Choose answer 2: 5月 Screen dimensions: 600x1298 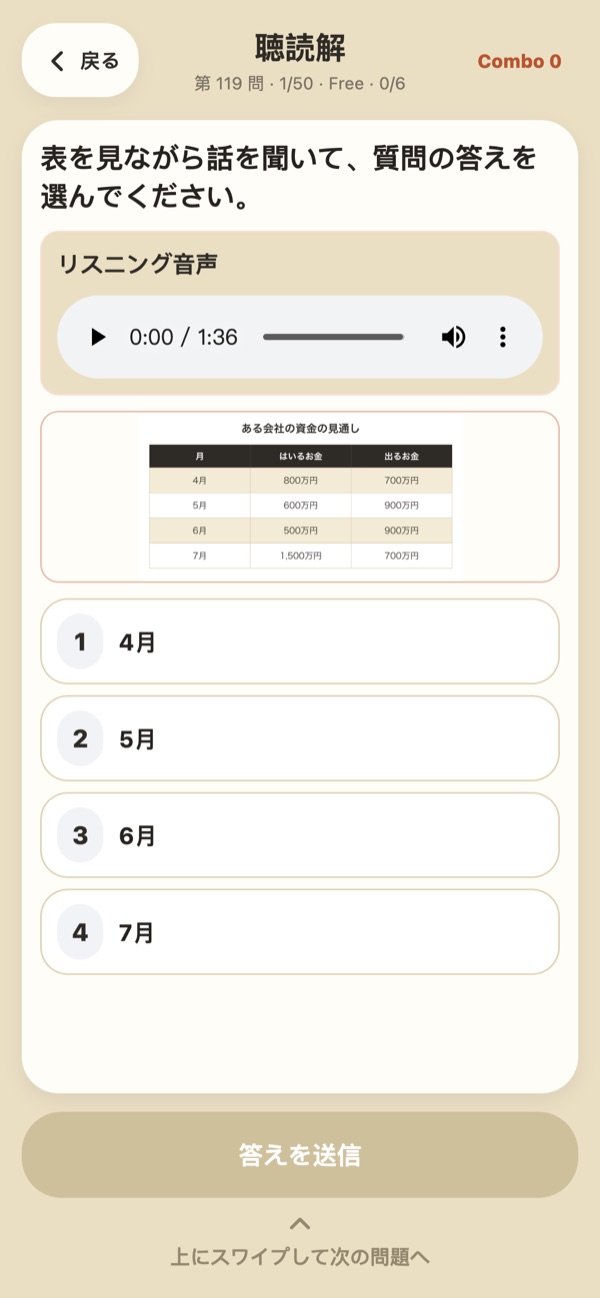click(x=300, y=739)
